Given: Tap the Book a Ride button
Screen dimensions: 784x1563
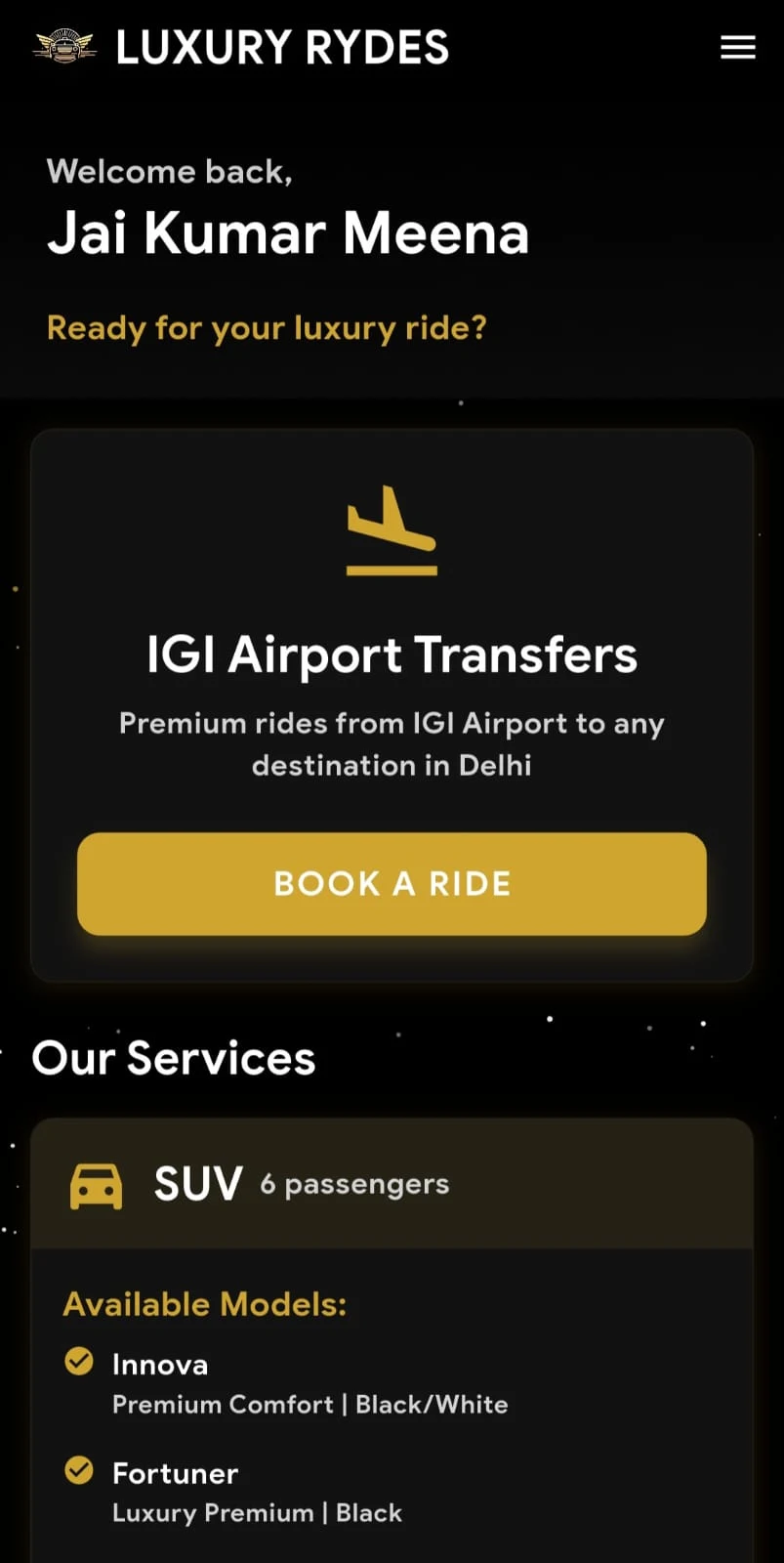Looking at the screenshot, I should click(392, 883).
